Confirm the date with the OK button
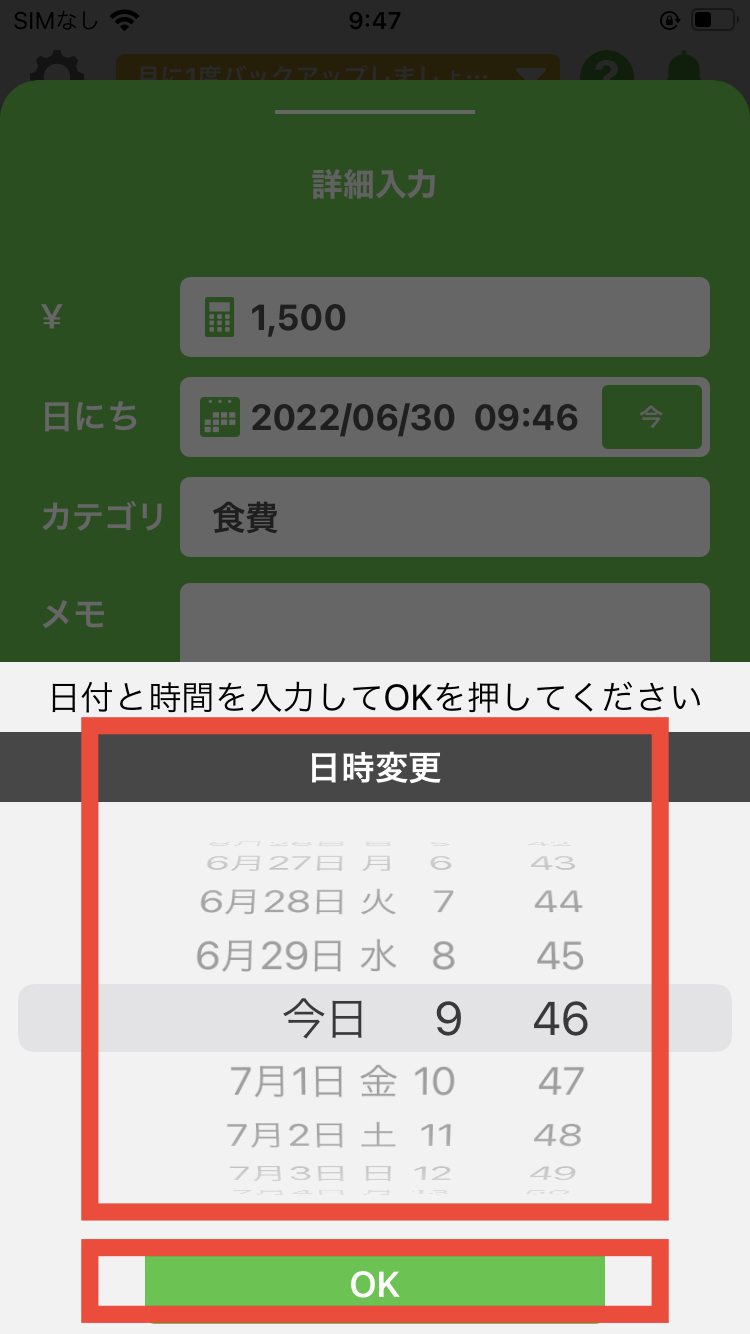The width and height of the screenshot is (750, 1334). (375, 1284)
